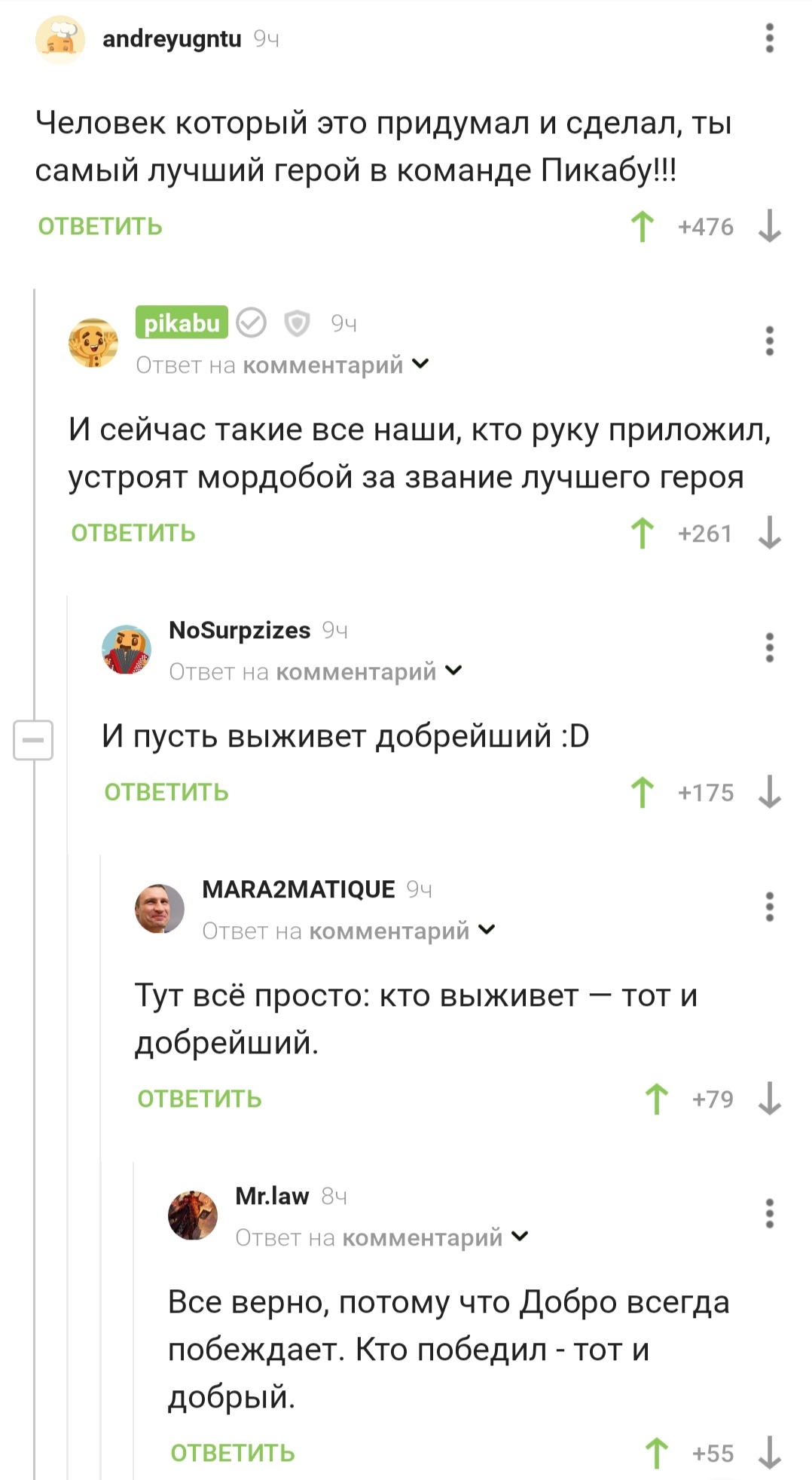The width and height of the screenshot is (812, 1480).
Task: Reply to andreyugntu's comment
Action: click(x=100, y=226)
